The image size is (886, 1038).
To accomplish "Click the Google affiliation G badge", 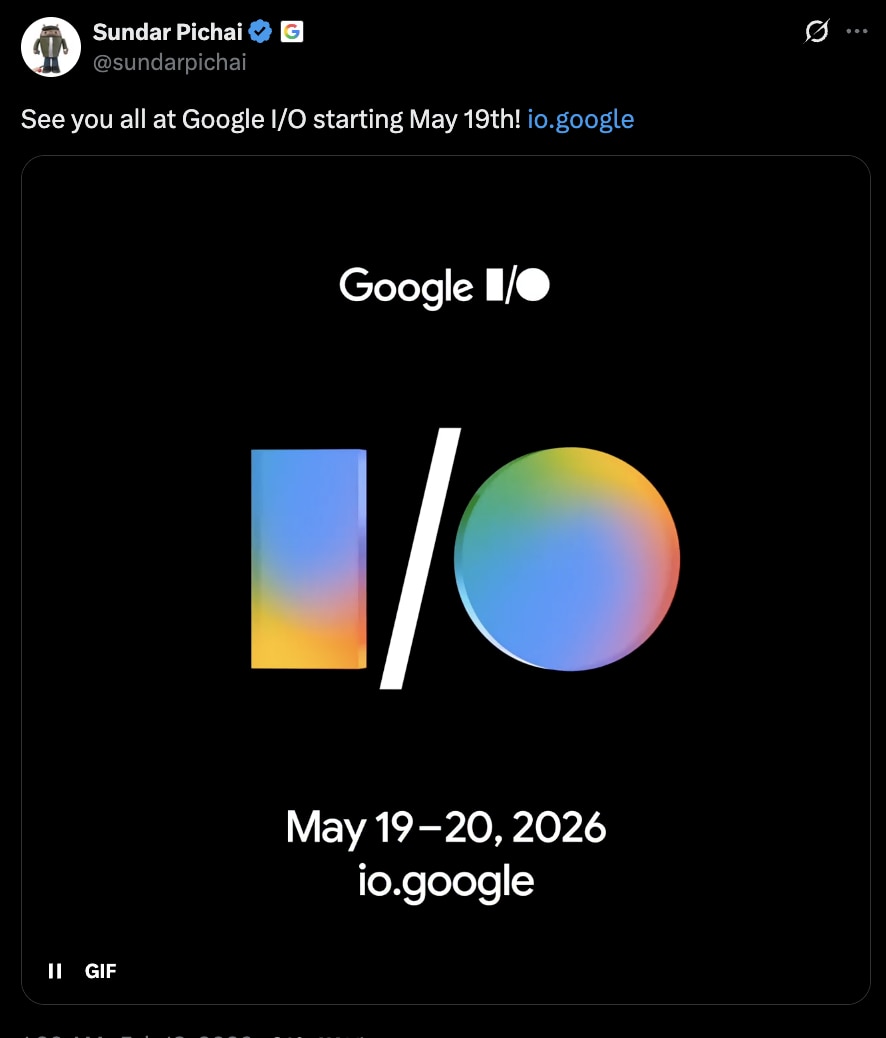I will [290, 31].
